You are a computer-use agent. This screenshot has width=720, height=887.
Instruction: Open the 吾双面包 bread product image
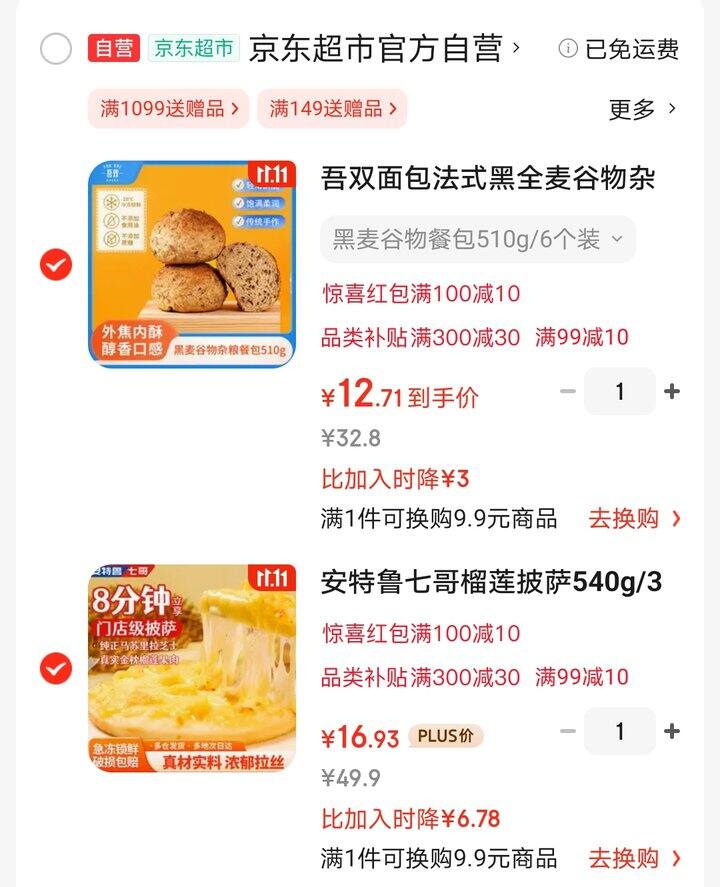pos(192,264)
